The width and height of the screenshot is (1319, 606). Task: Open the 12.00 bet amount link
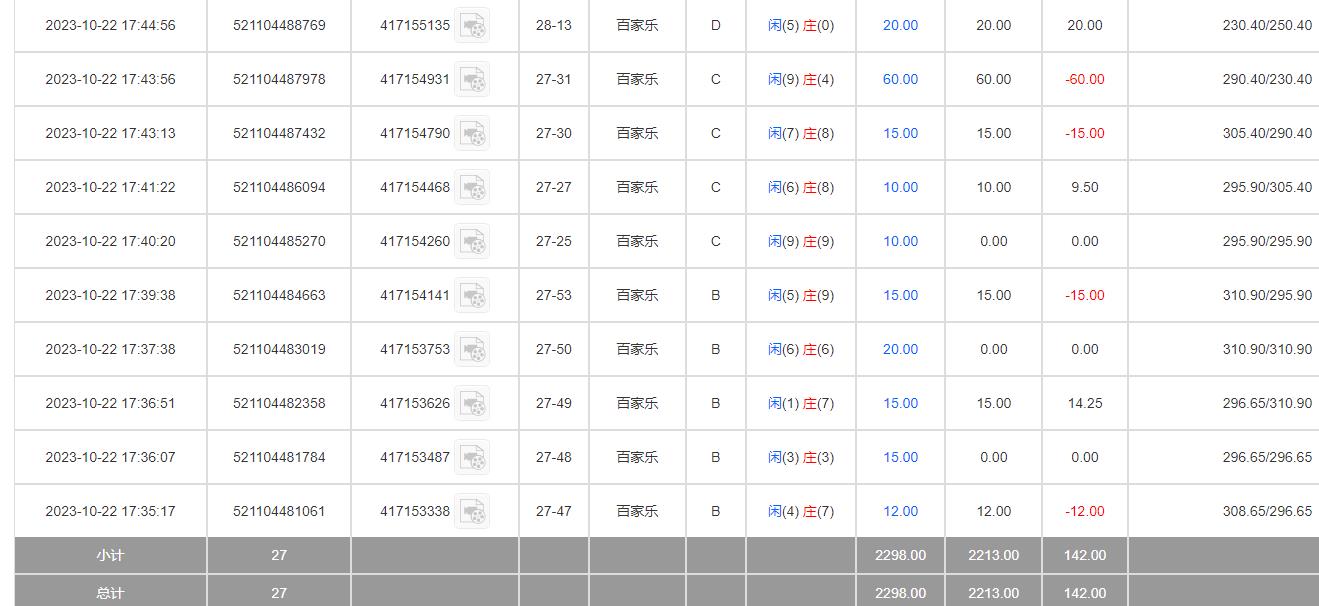tap(900, 511)
